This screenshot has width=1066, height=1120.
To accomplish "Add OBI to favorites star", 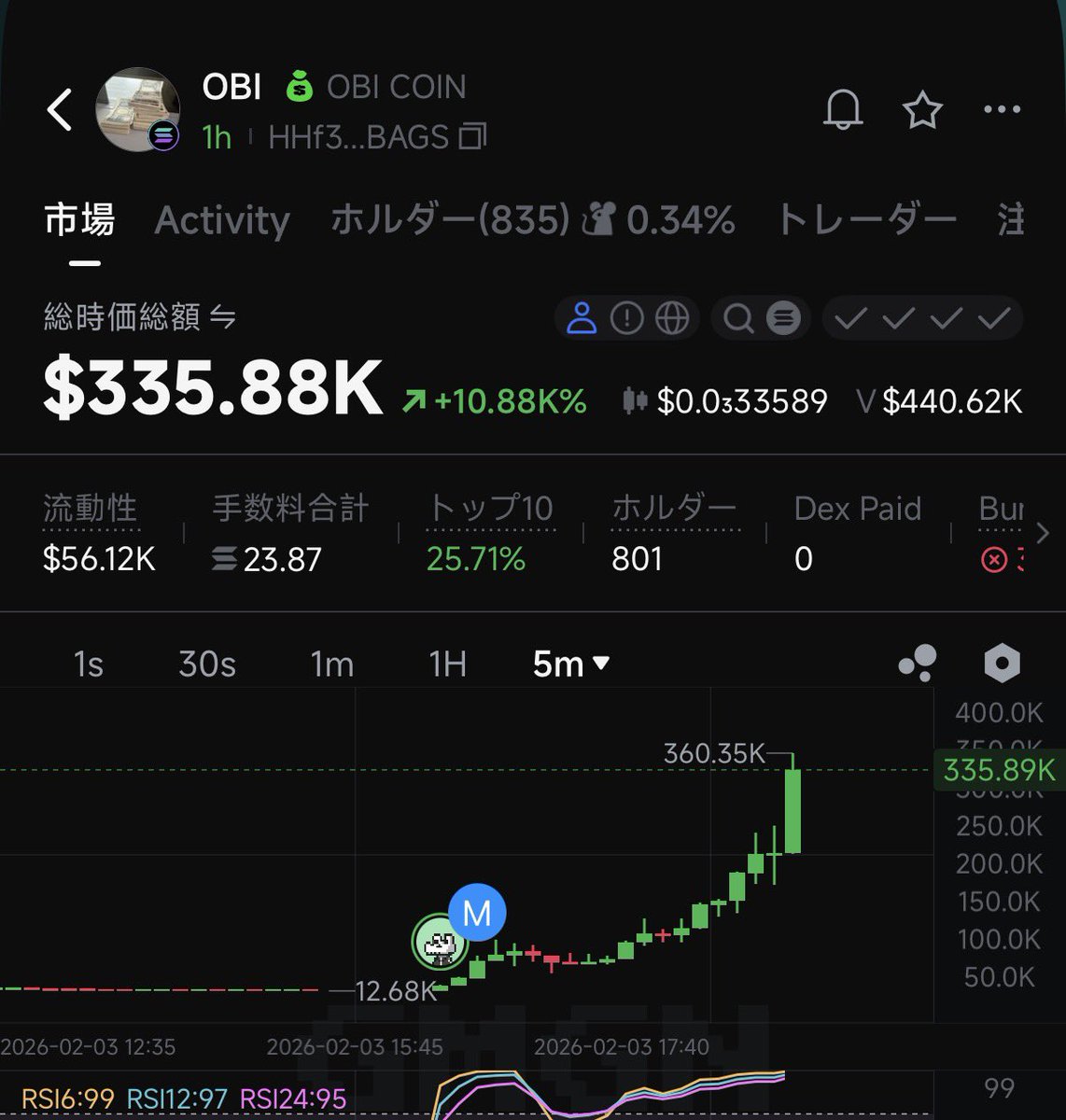I will click(922, 110).
